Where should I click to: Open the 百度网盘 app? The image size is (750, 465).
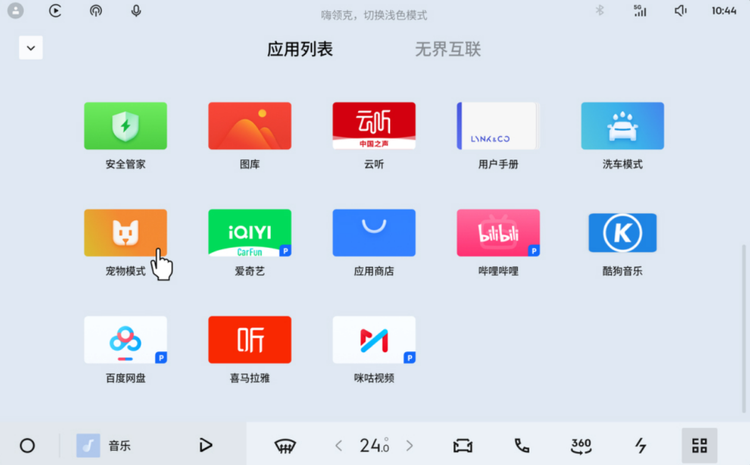pyautogui.click(x=125, y=340)
